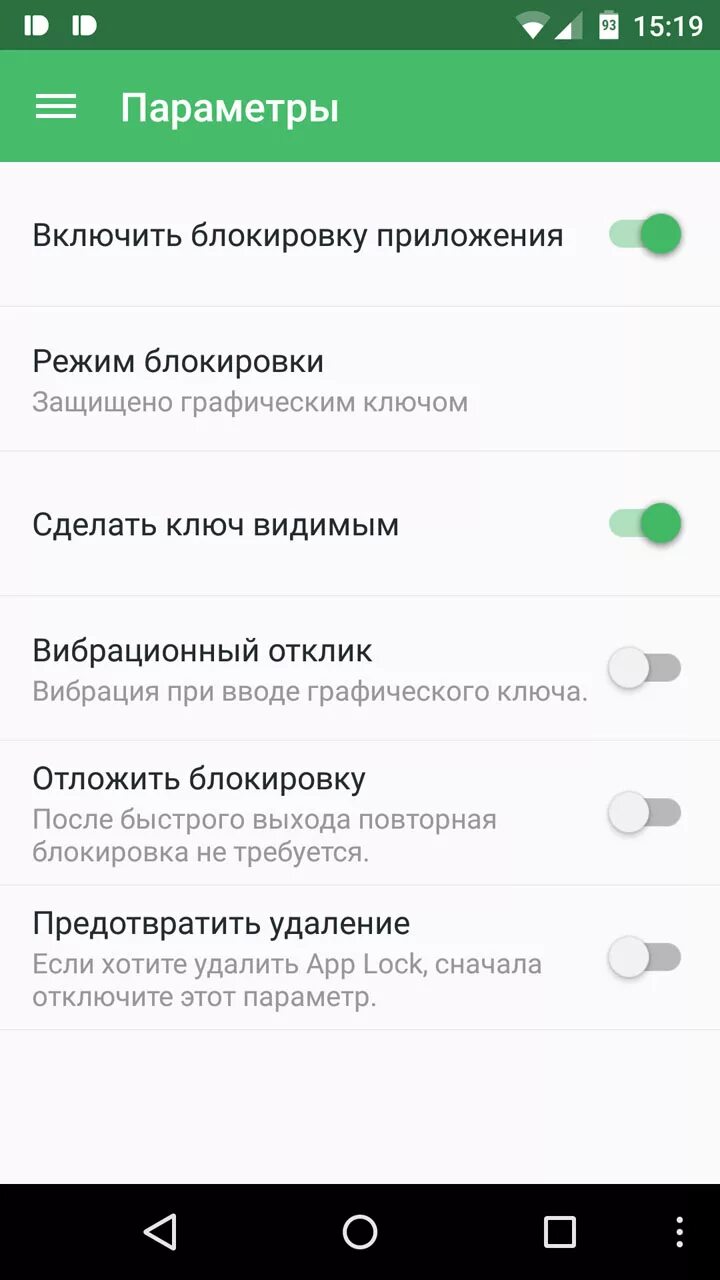Image resolution: width=720 pixels, height=1280 pixels.
Task: Enable Предотвратить удаление switch
Action: pos(645,958)
